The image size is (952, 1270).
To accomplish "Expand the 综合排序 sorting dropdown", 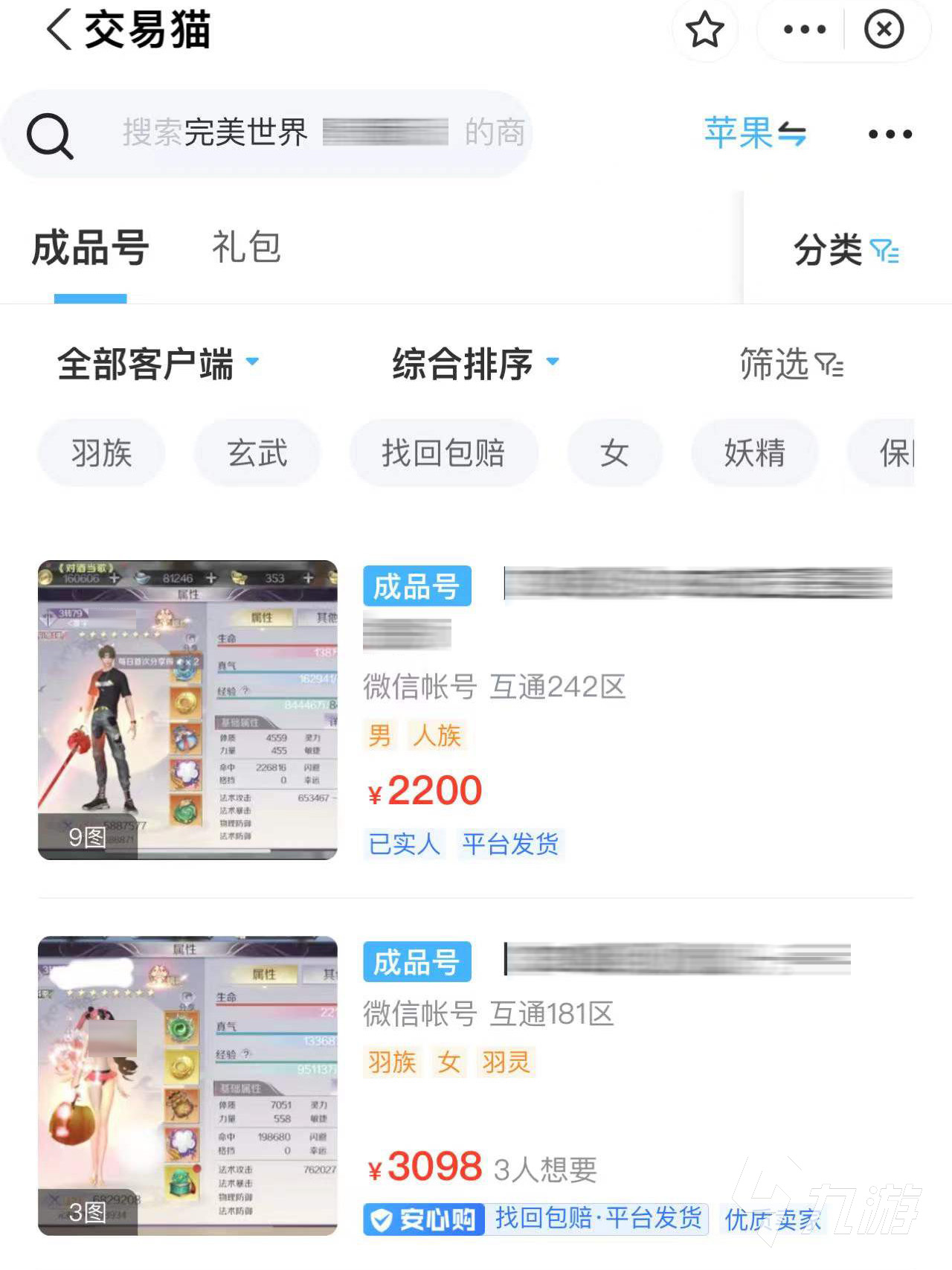I will click(x=475, y=365).
